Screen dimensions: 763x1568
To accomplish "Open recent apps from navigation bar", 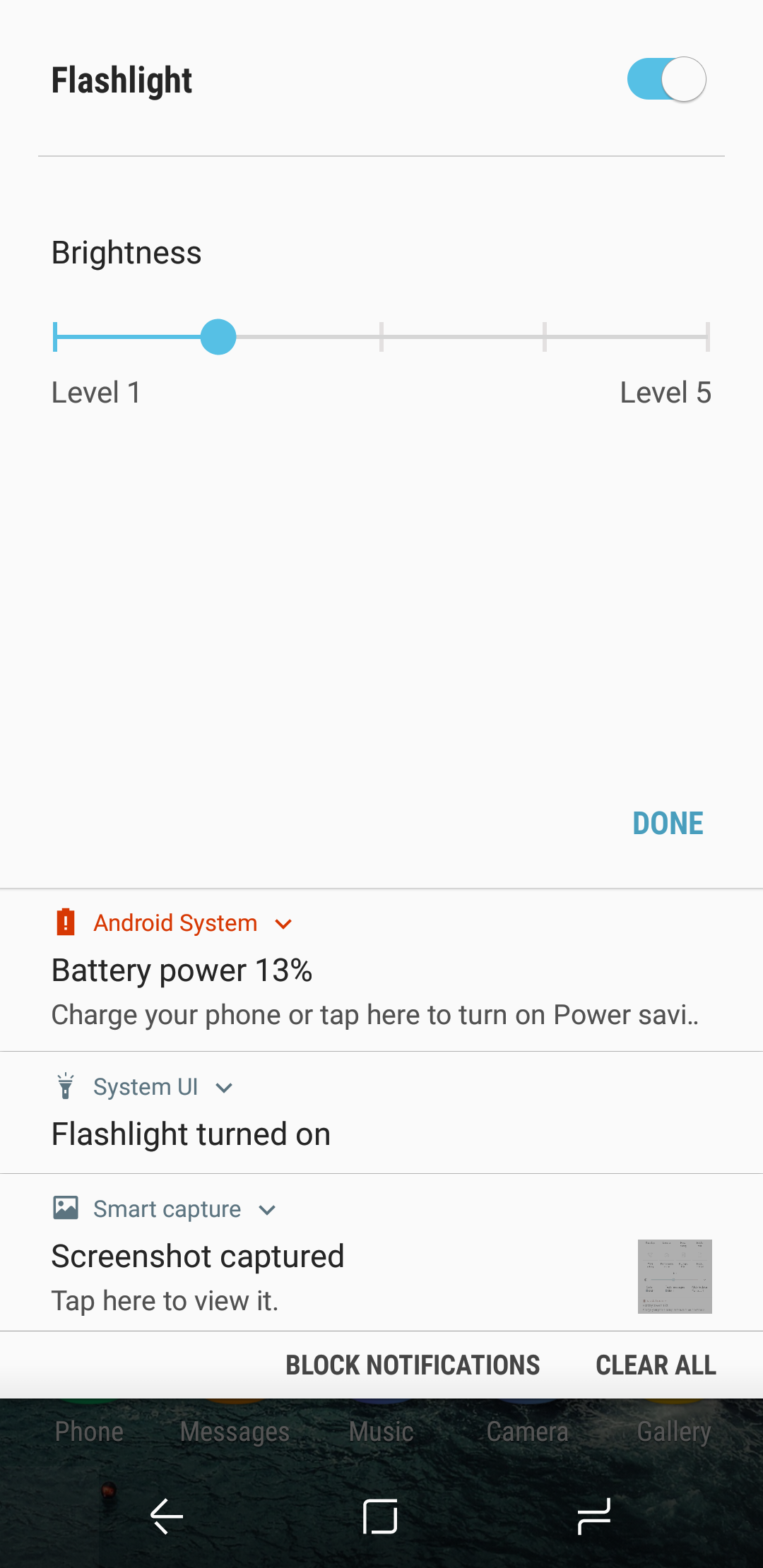I will [594, 1516].
